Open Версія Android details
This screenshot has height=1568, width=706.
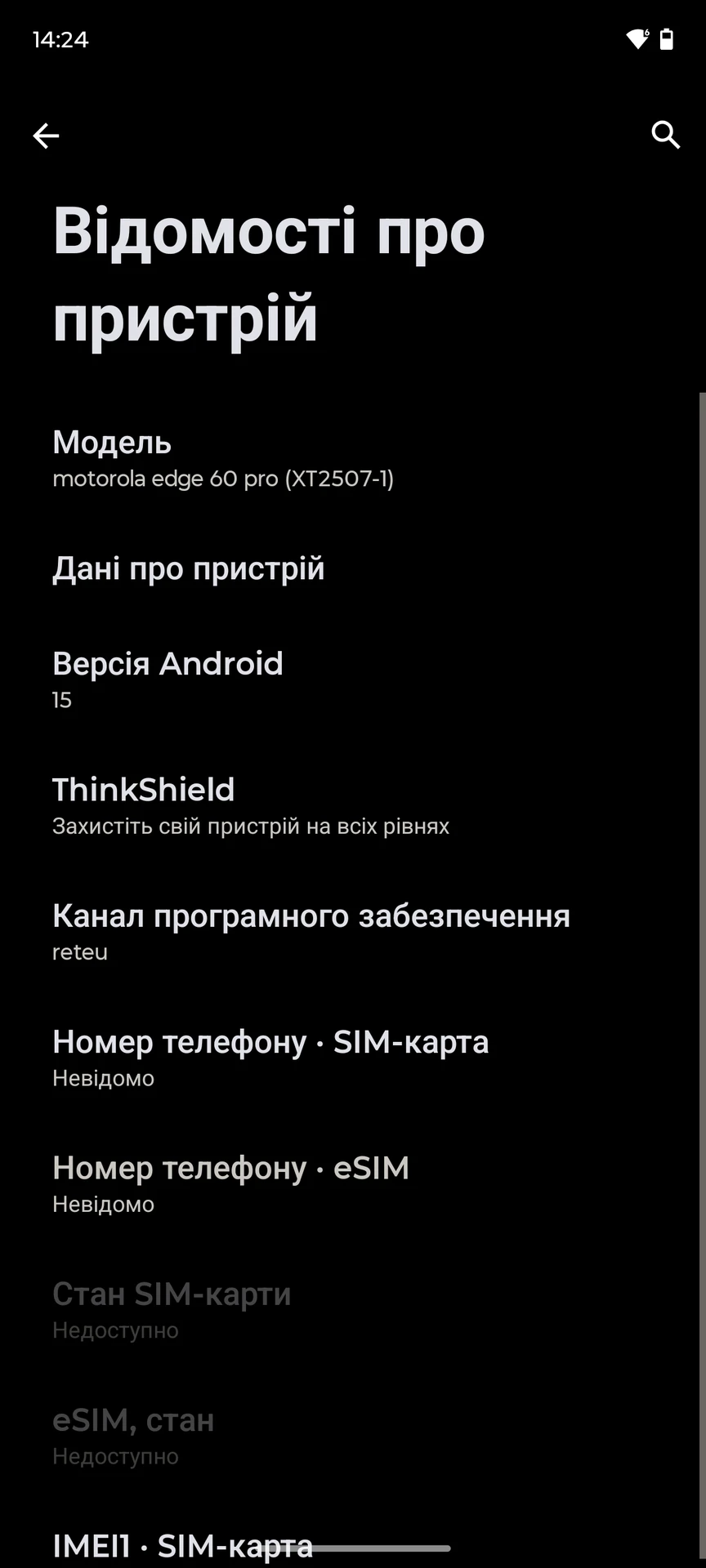(x=353, y=680)
